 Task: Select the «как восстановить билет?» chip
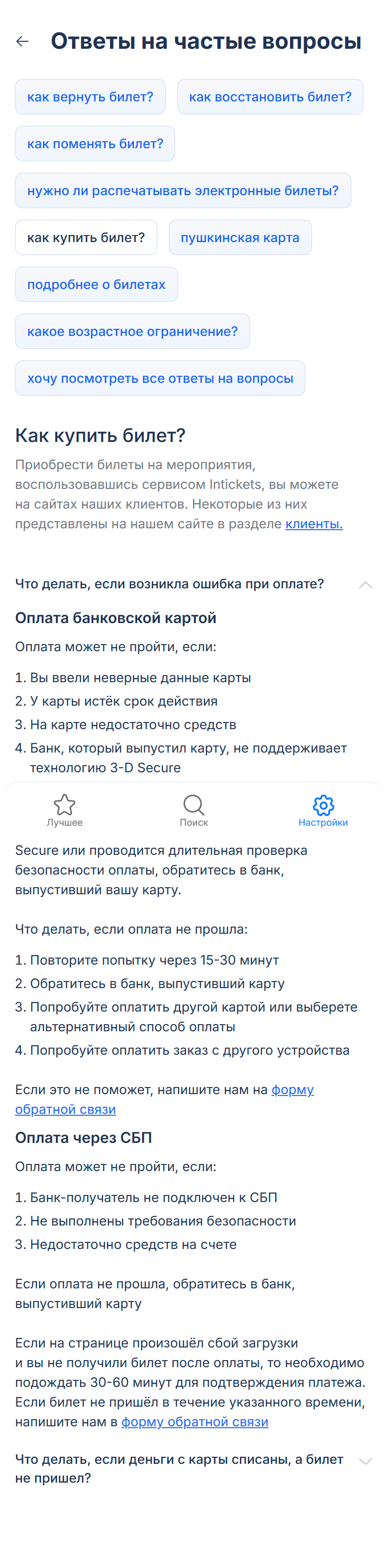270,97
